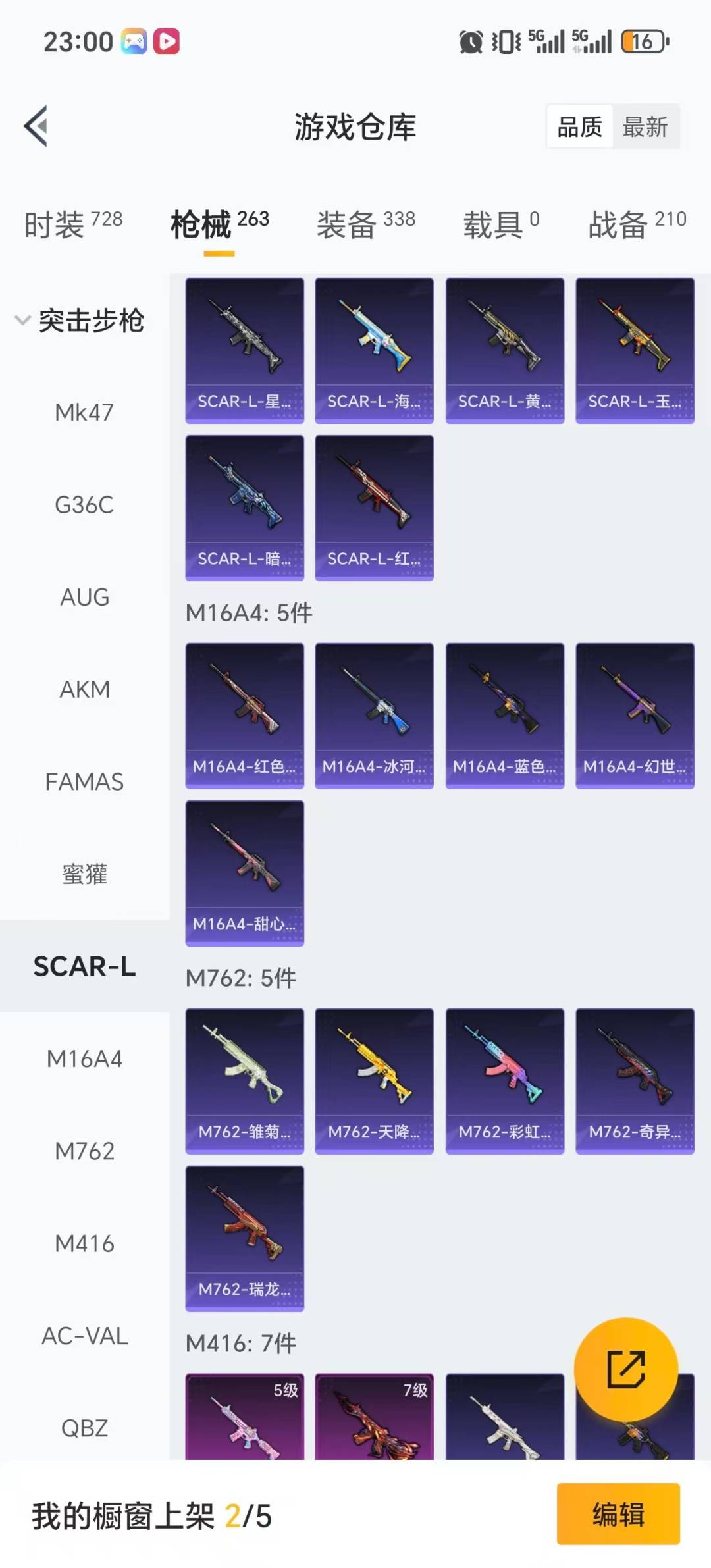Go back using the top-left arrow
This screenshot has height=1568, width=711.
click(x=36, y=126)
